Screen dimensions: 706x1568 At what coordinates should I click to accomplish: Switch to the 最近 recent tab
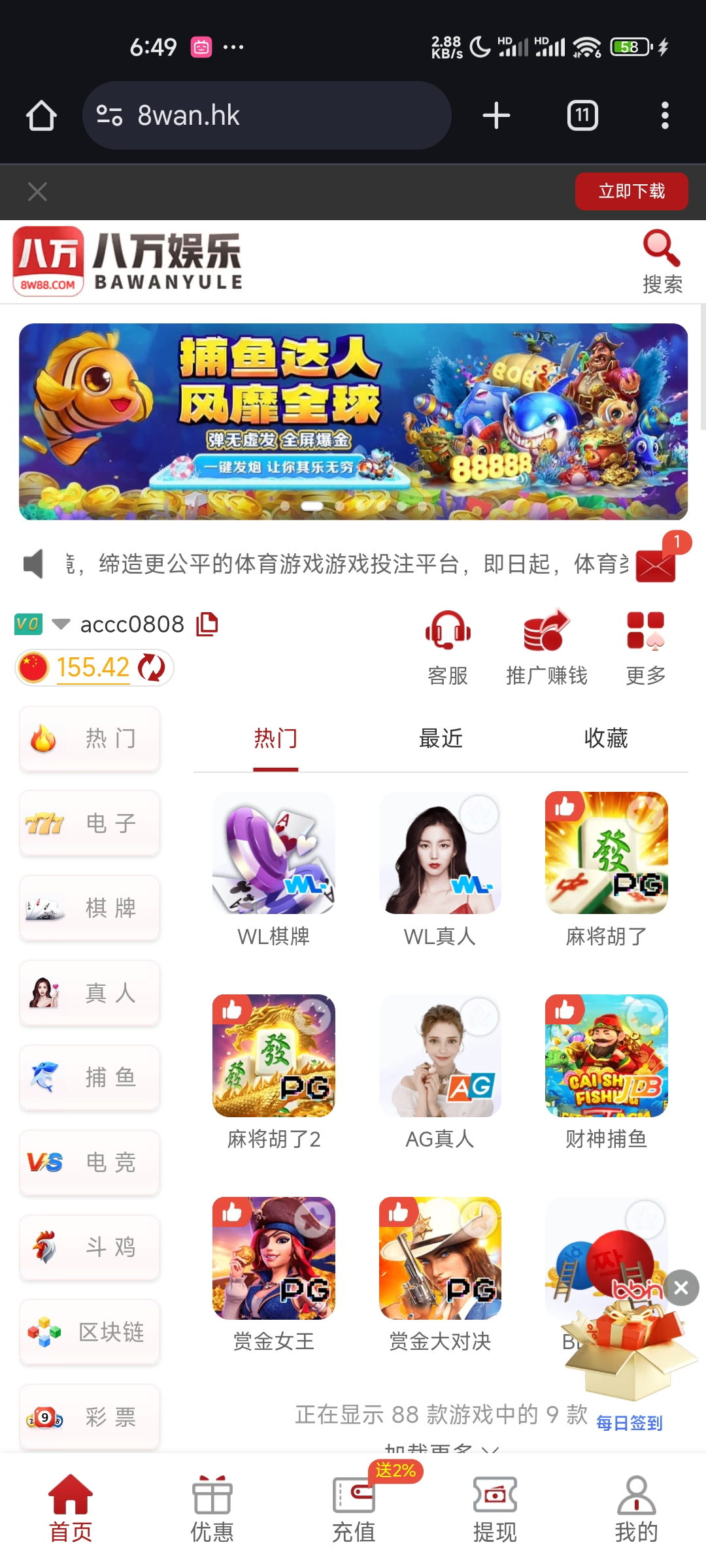tap(441, 738)
